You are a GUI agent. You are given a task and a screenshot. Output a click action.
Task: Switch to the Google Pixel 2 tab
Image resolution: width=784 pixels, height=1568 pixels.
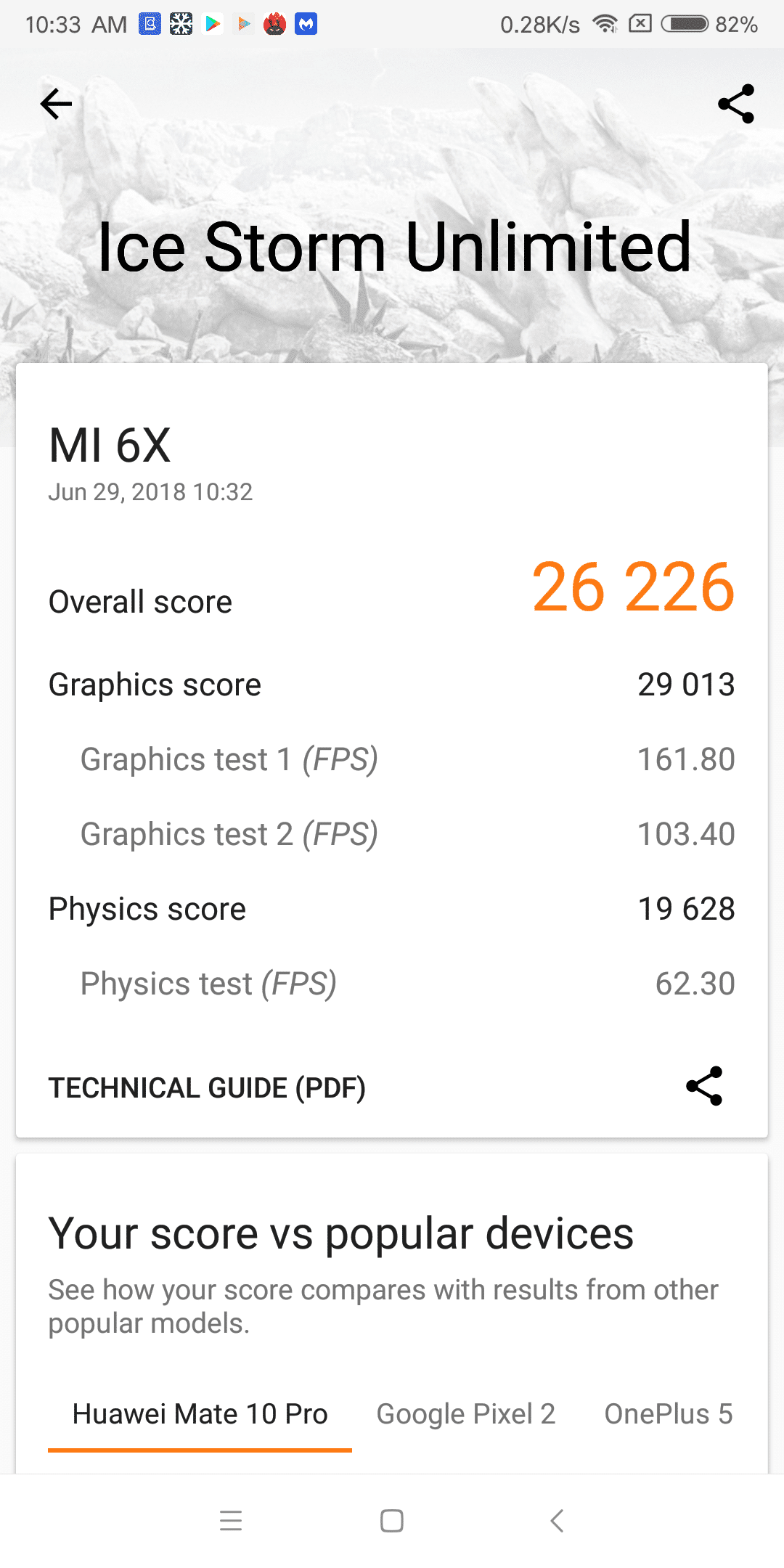tap(466, 1414)
